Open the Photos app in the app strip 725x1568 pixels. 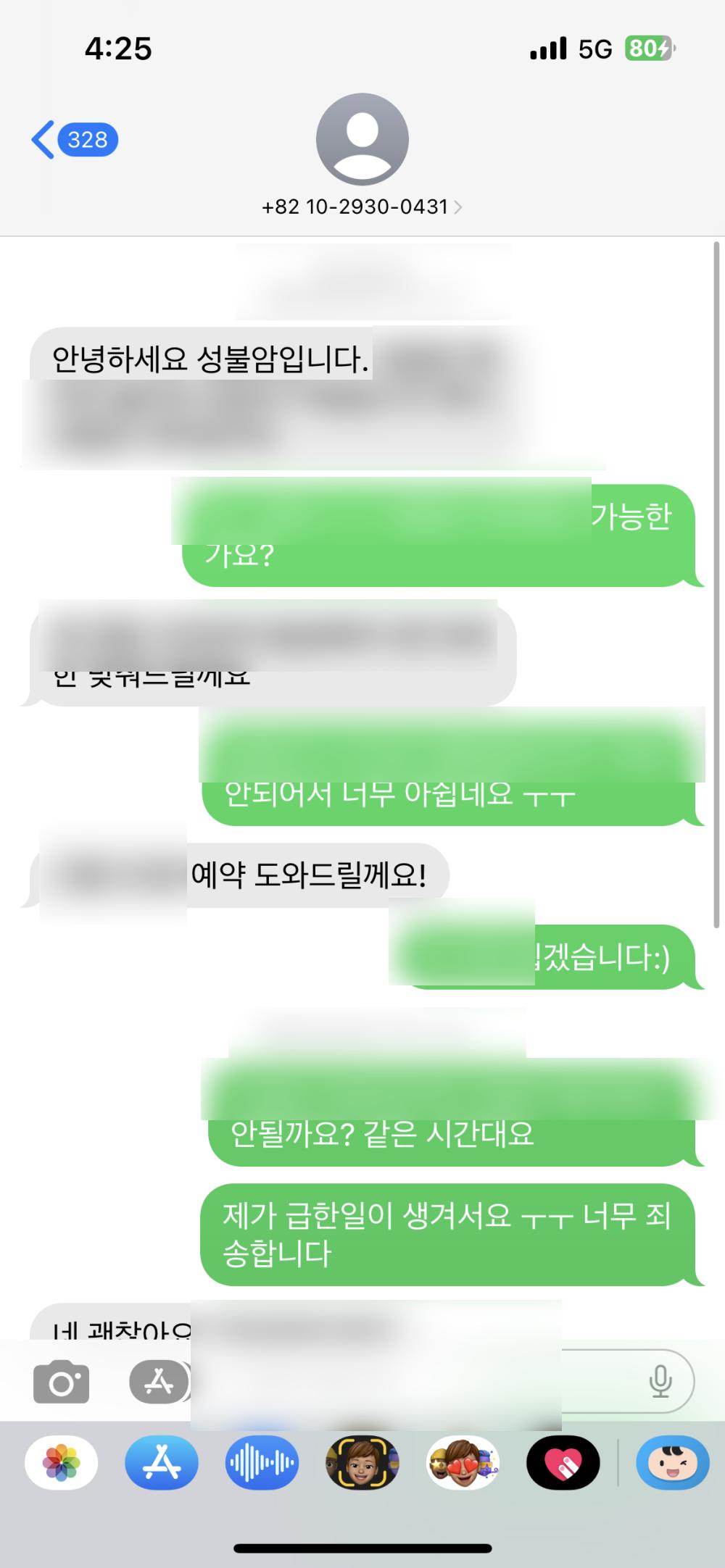tap(62, 1462)
